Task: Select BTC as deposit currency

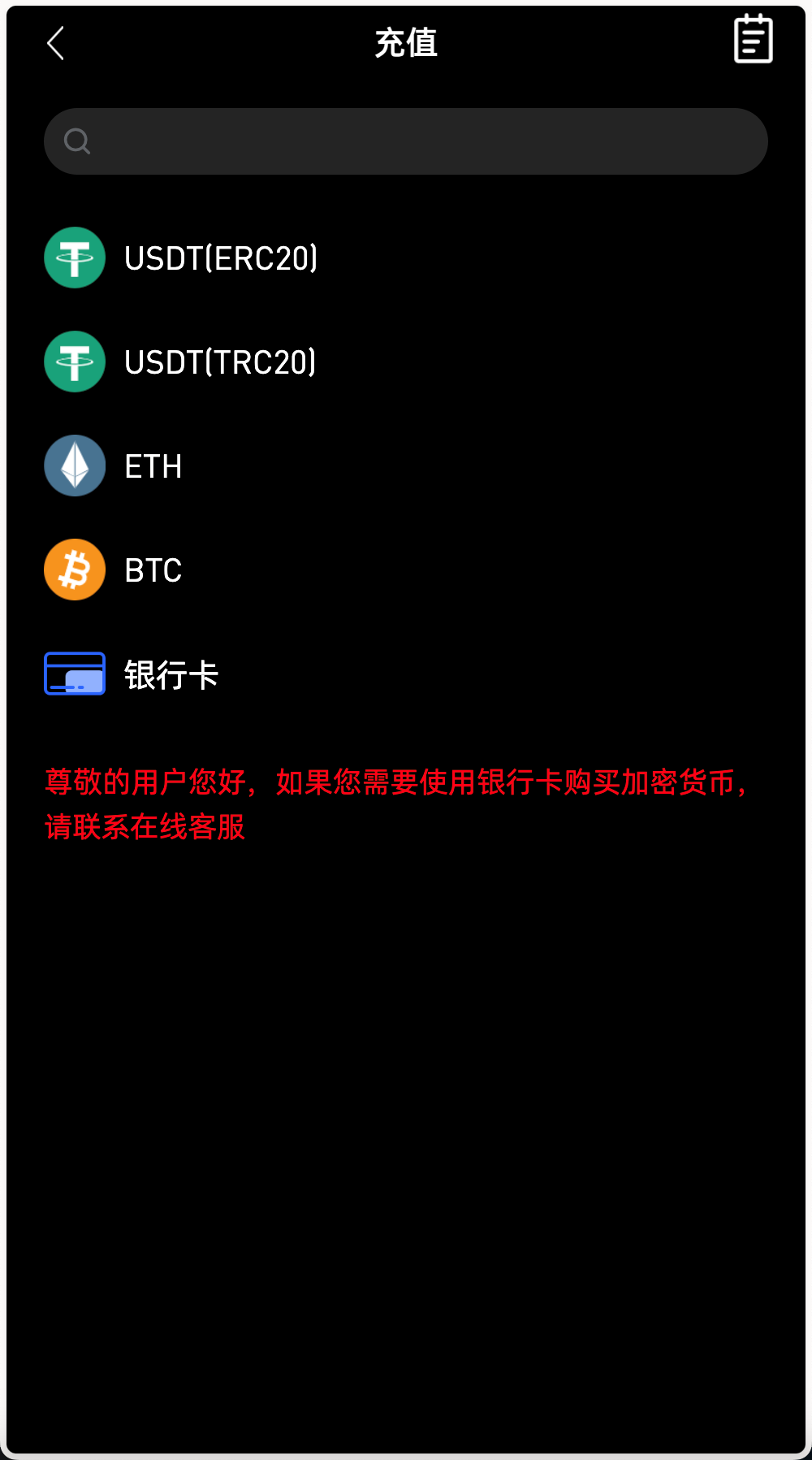Action: click(153, 570)
